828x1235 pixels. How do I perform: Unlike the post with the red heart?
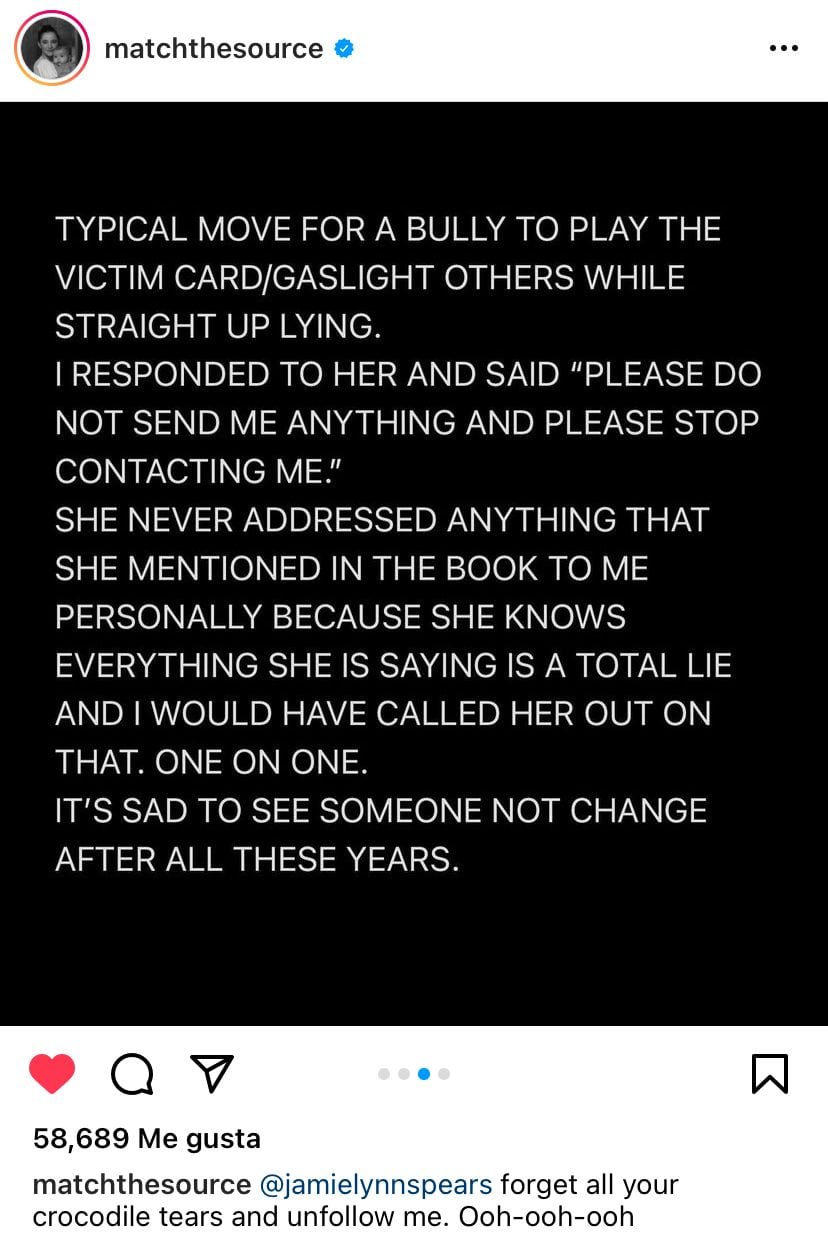pyautogui.click(x=52, y=1074)
